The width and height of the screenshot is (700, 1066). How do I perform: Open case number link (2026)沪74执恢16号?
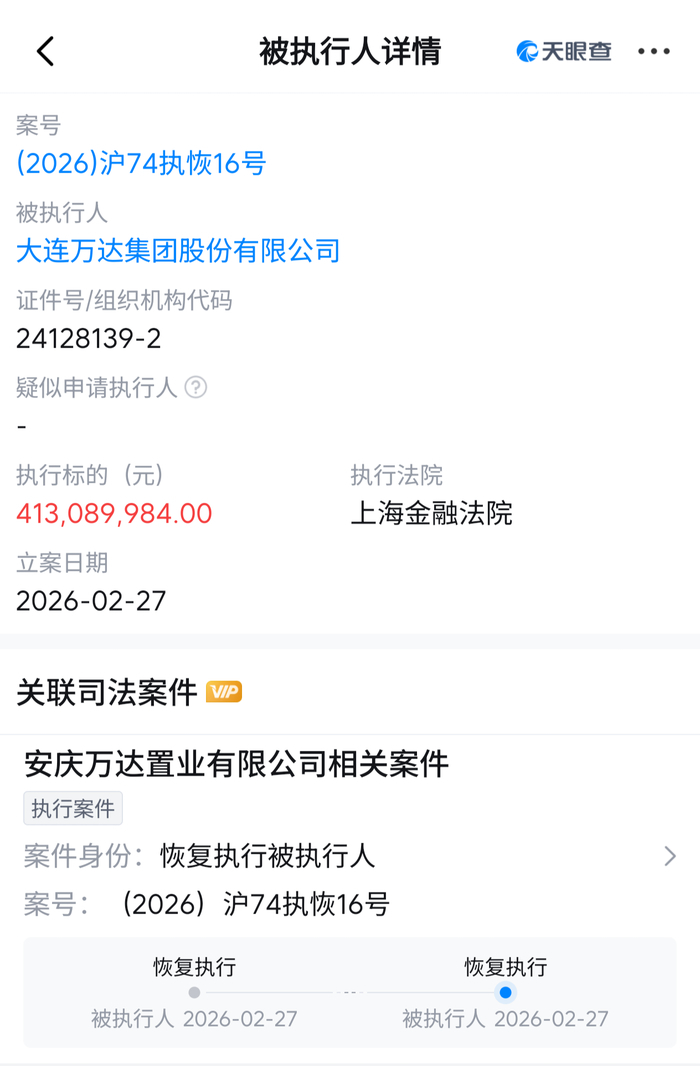point(141,163)
